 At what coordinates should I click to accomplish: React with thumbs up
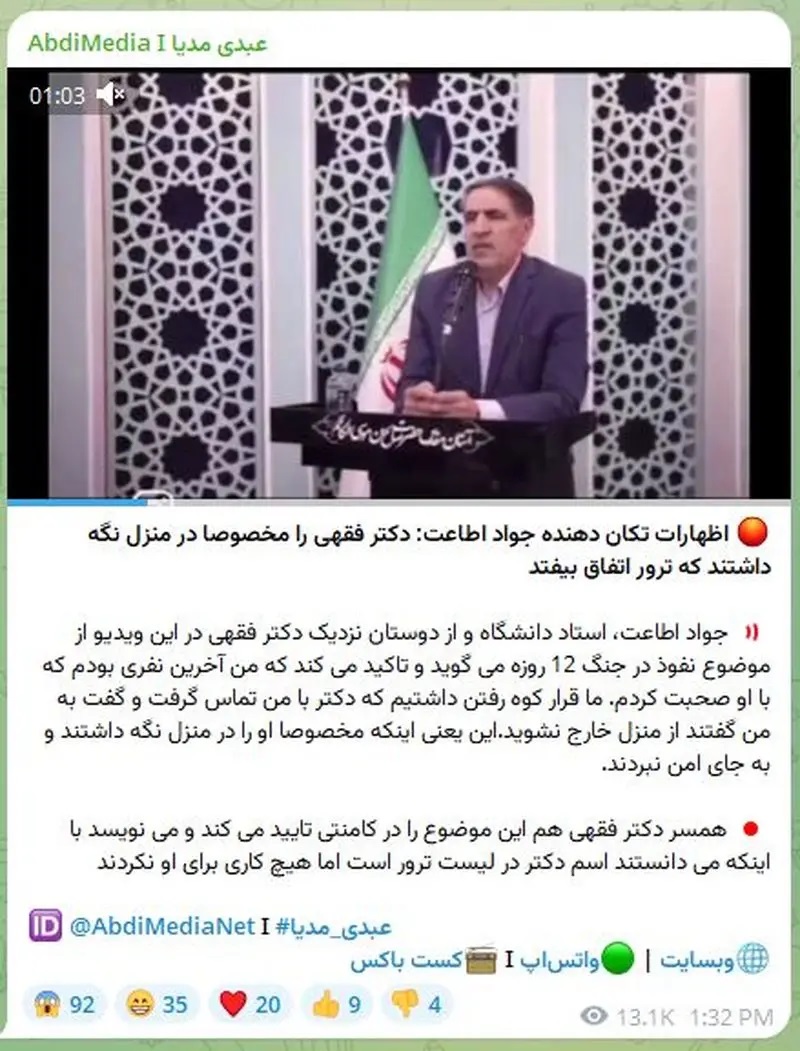(338, 1005)
